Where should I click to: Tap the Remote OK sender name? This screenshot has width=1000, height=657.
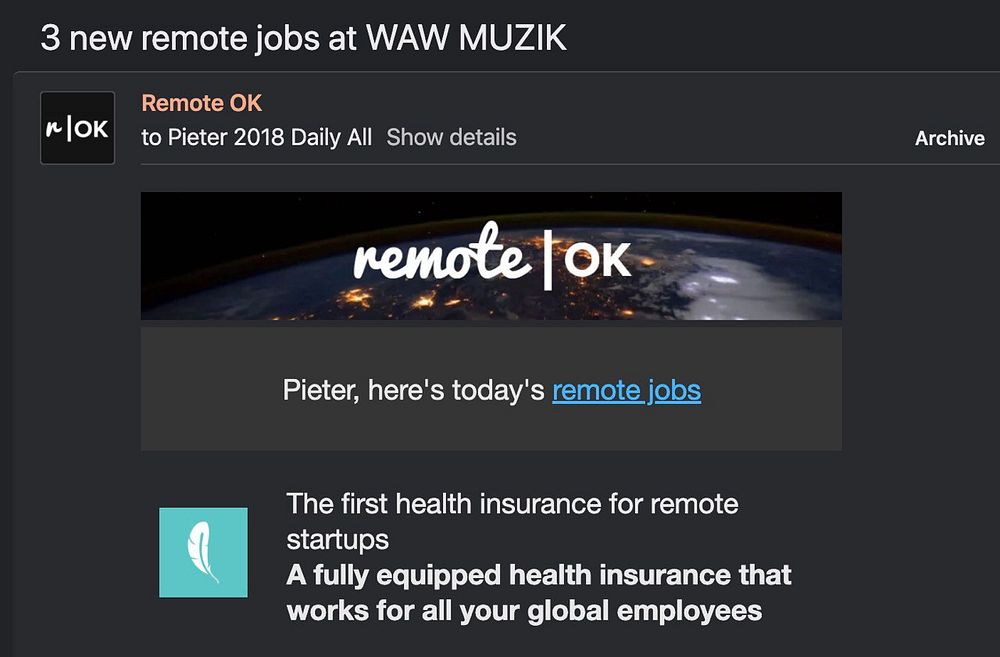pyautogui.click(x=201, y=102)
